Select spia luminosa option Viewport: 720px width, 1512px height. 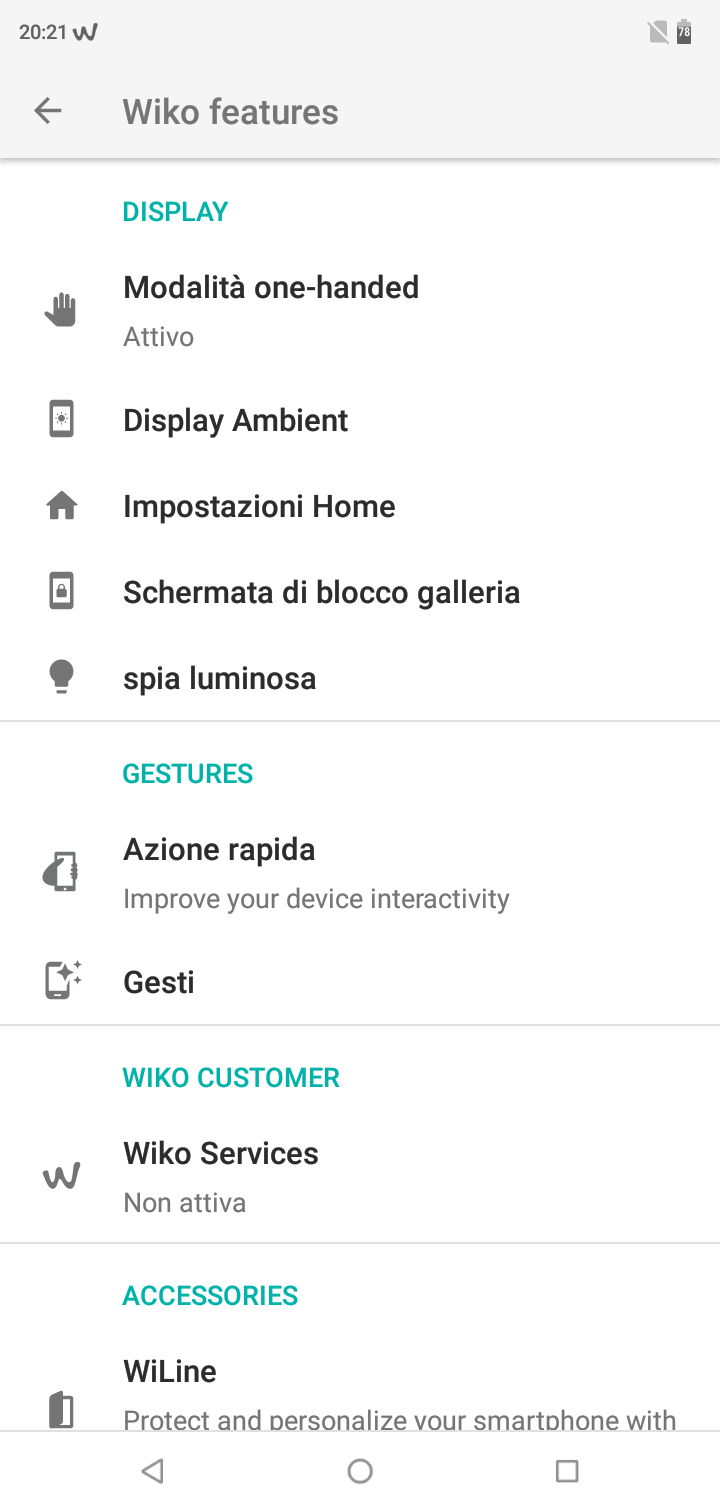click(x=360, y=678)
